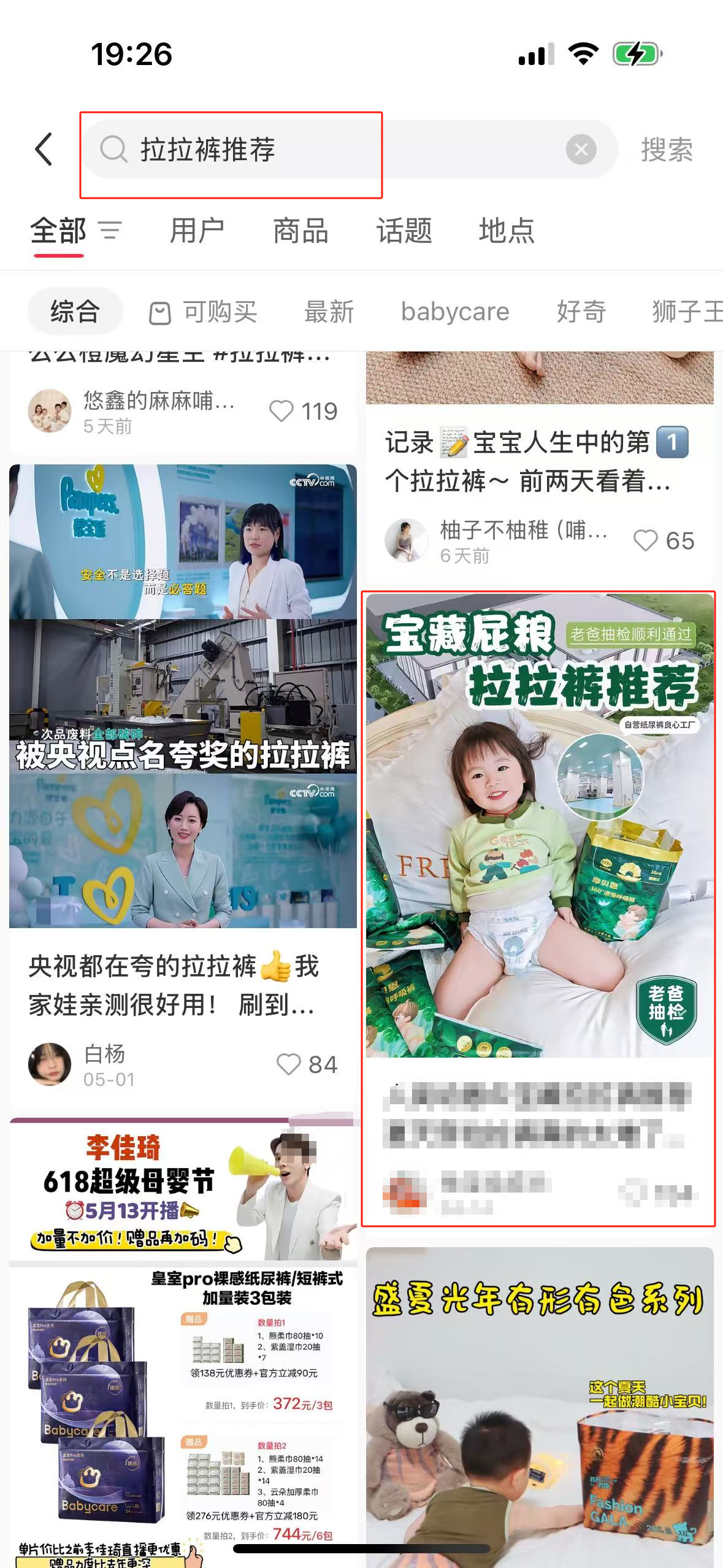This screenshot has height=1568, width=723.
Task: Select the babycare filter chip
Action: tap(455, 312)
